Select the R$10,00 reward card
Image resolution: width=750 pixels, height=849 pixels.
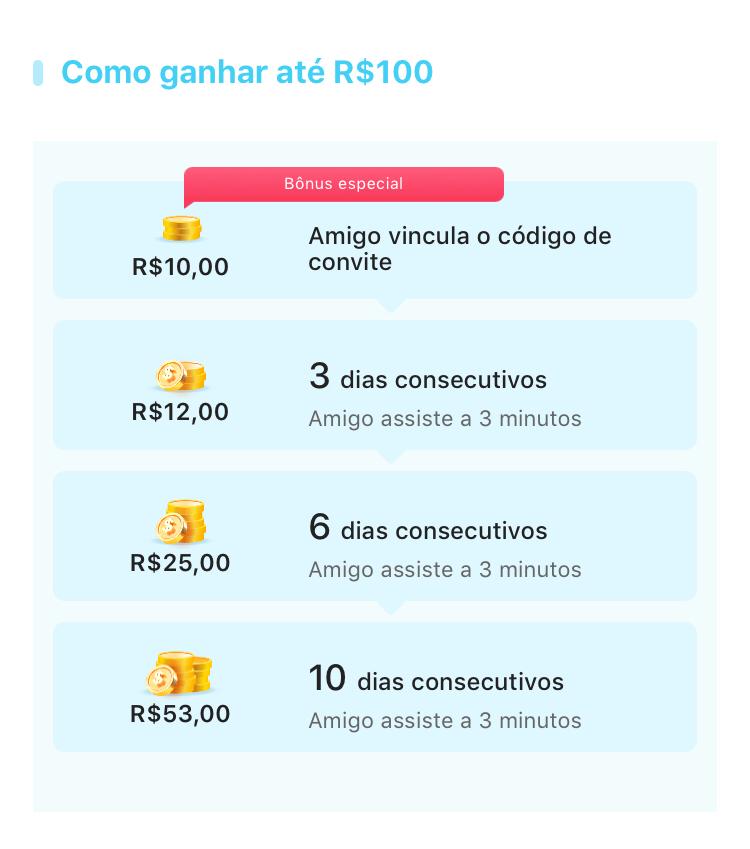click(x=375, y=240)
